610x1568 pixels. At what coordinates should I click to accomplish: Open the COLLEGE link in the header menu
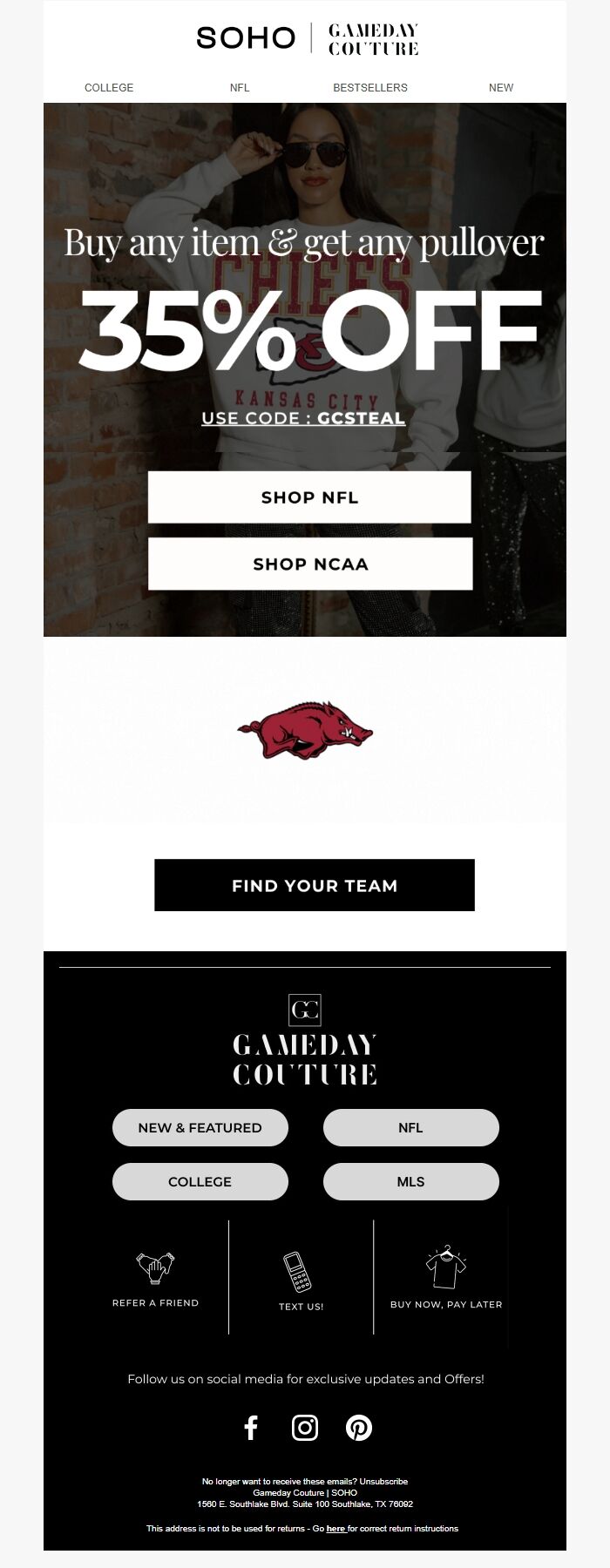109,88
